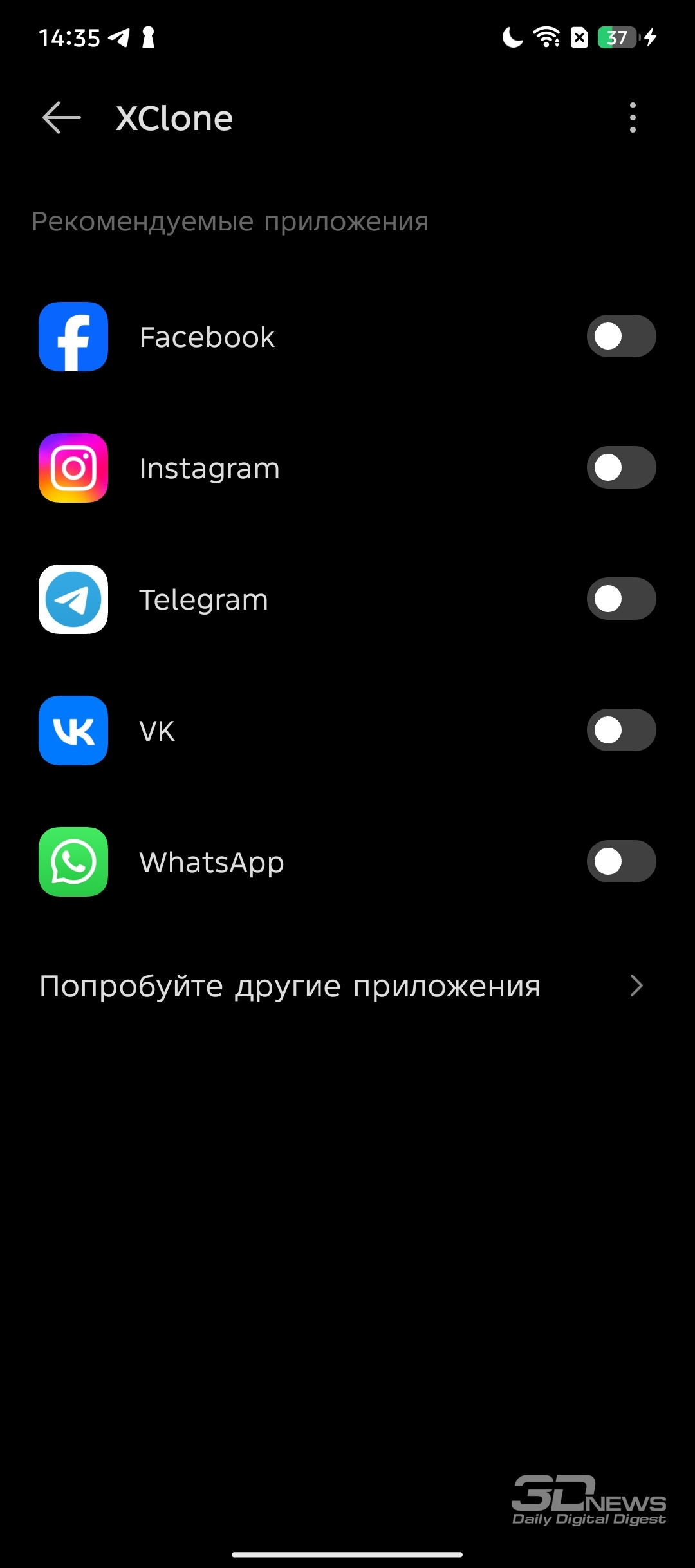Switch on cloning for VK
Screen dimensions: 695x1568
[621, 730]
